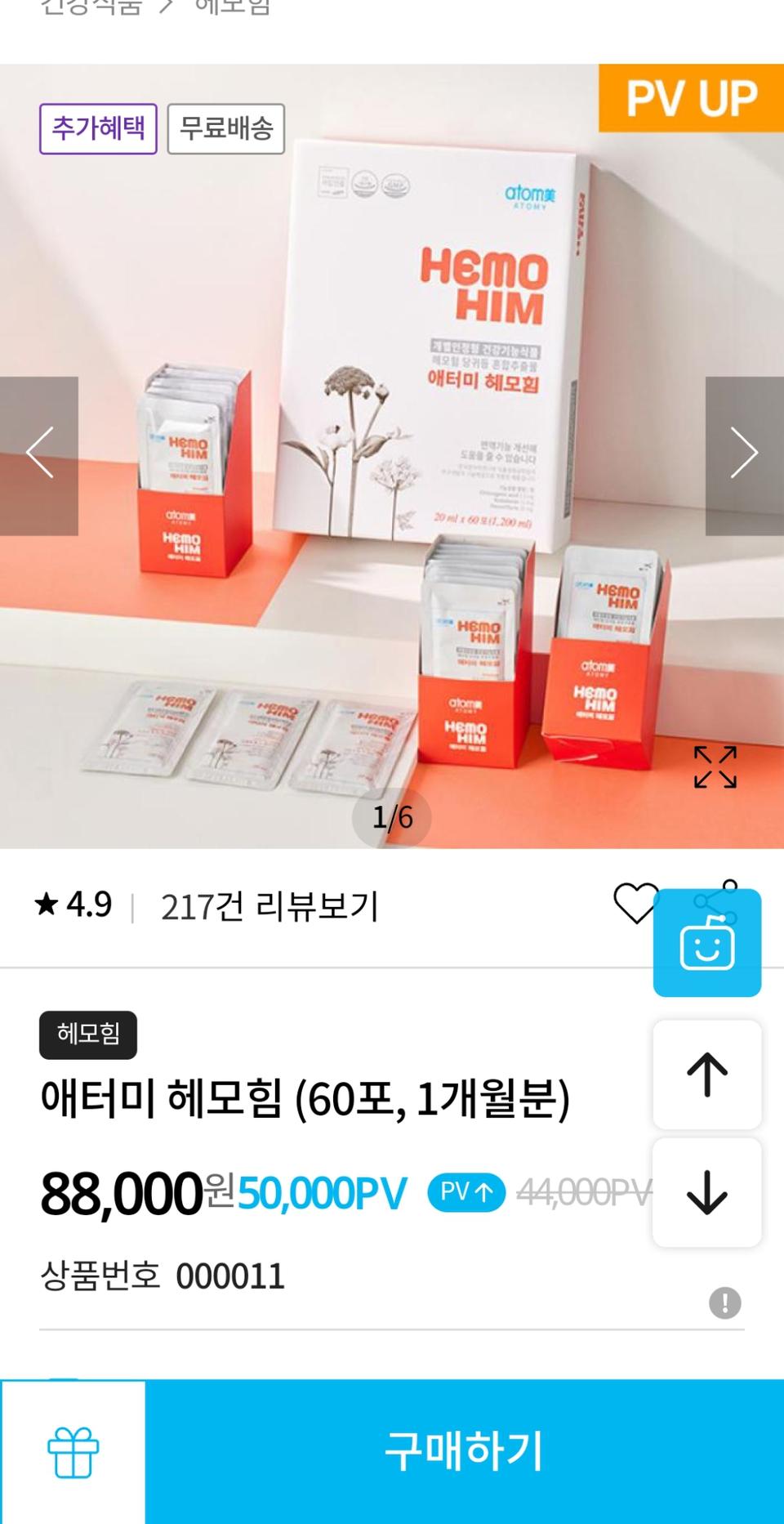Click the 추가혜택 benefits badge
The width and height of the screenshot is (784, 1524).
97,128
